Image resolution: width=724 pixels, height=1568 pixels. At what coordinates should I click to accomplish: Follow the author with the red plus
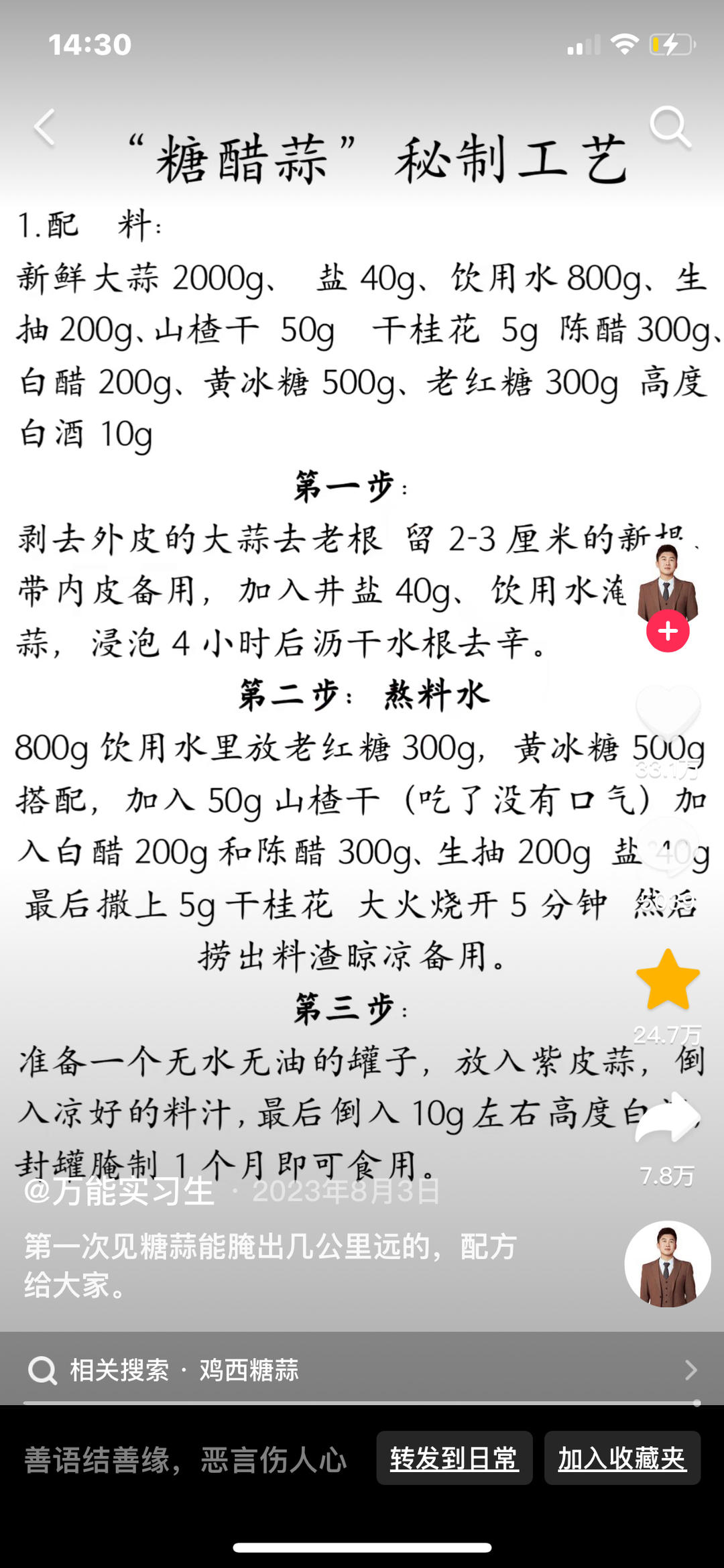[x=668, y=631]
